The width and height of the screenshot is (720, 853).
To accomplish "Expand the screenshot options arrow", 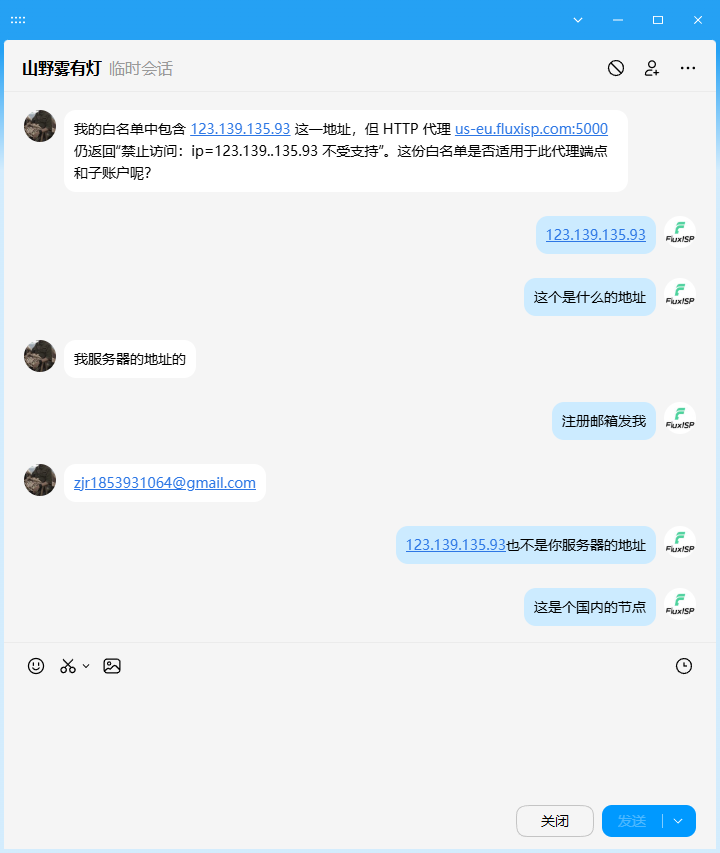I will click(86, 666).
